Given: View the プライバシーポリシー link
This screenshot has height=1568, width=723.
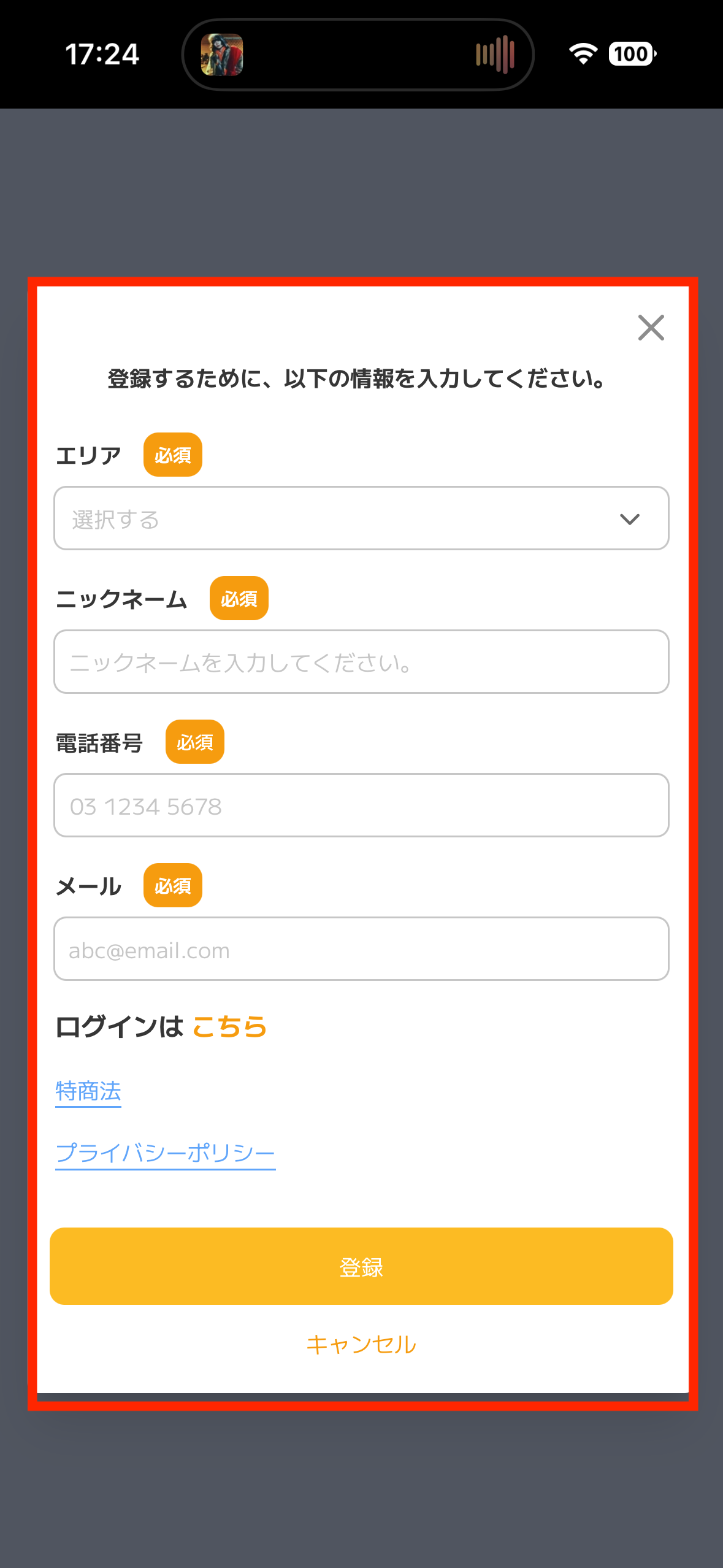Looking at the screenshot, I should pos(165,1153).
